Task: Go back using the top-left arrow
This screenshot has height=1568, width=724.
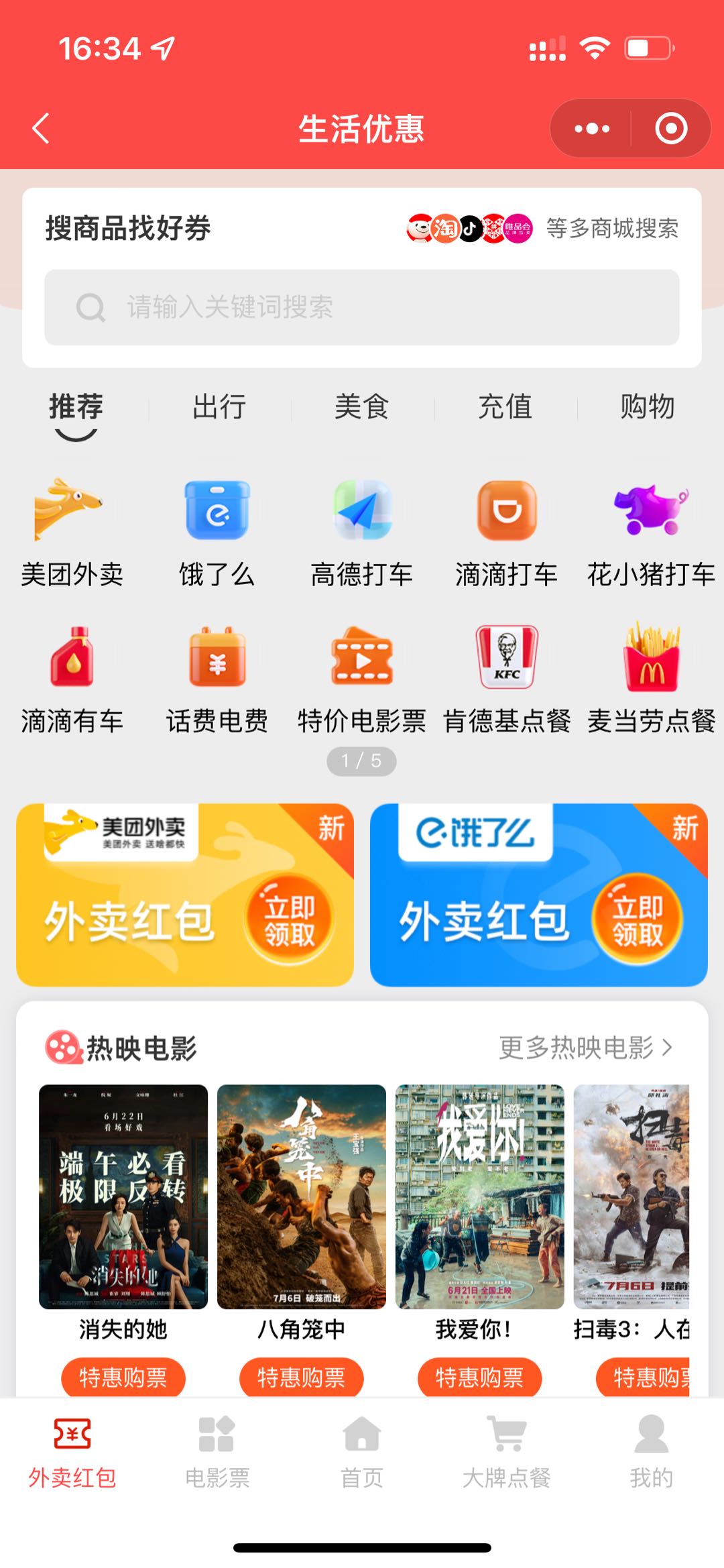Action: tap(41, 128)
